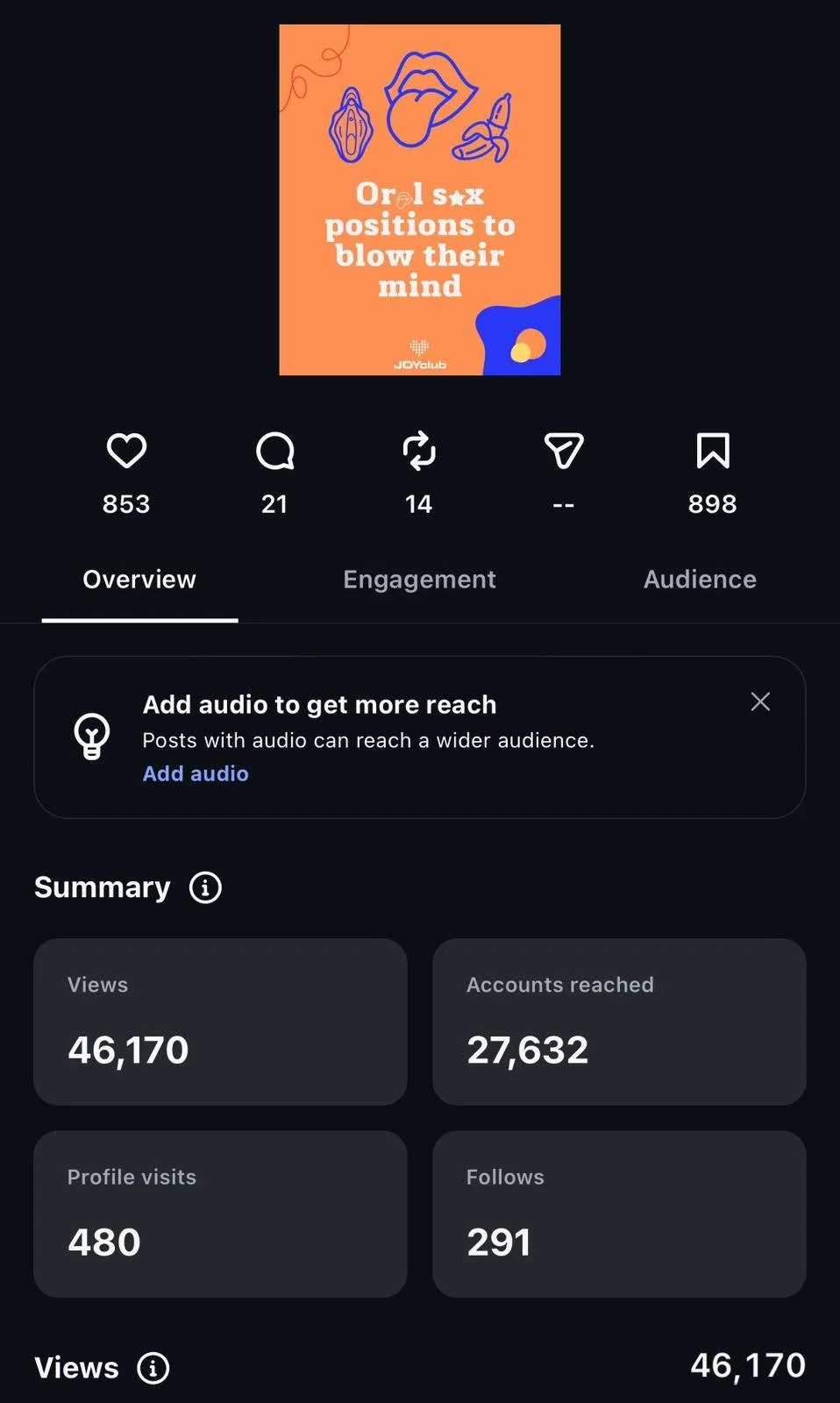Switch to the Engagement tab
The image size is (840, 1403).
click(x=419, y=580)
